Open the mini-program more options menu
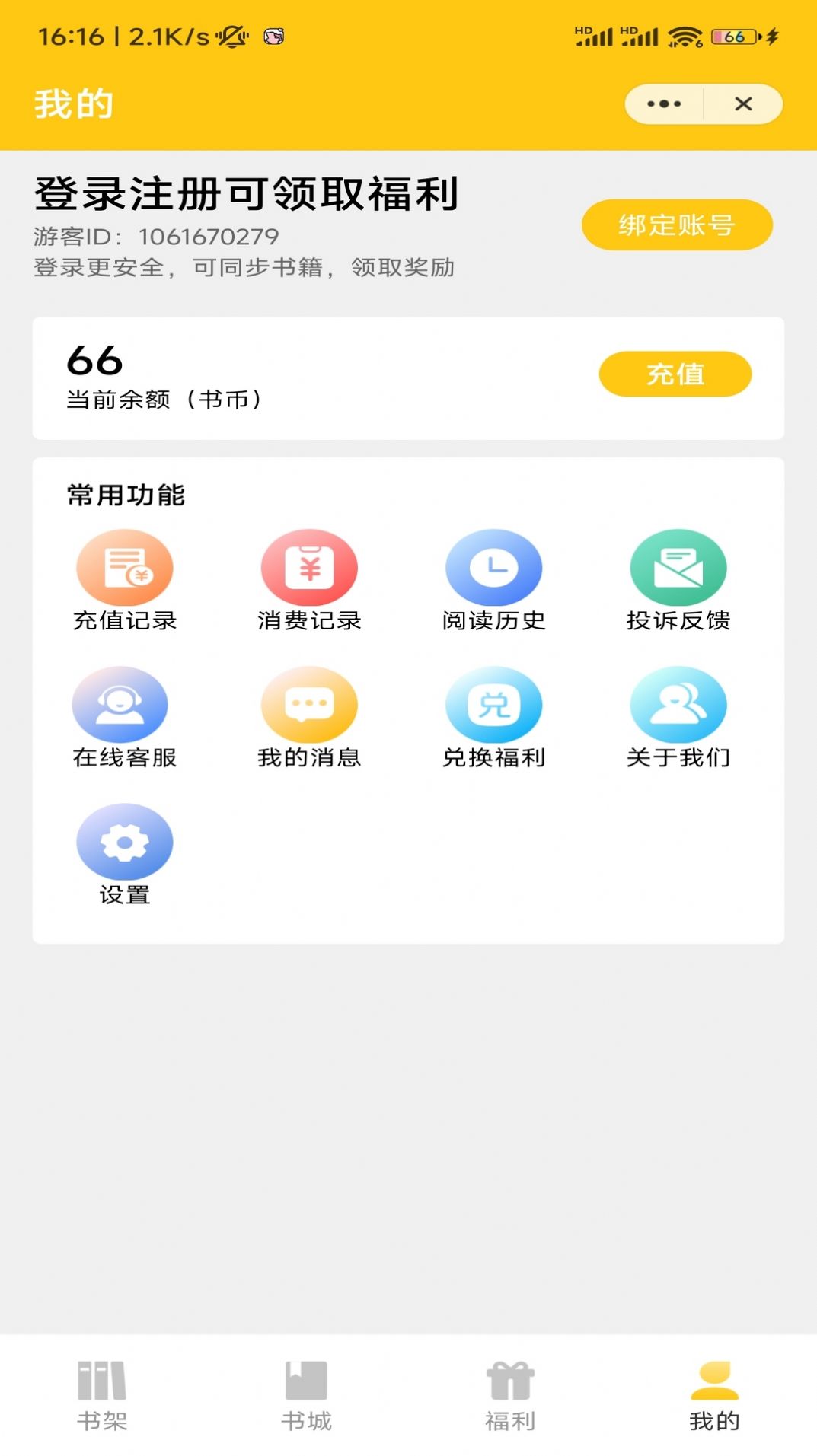The image size is (817, 1456). click(x=663, y=104)
